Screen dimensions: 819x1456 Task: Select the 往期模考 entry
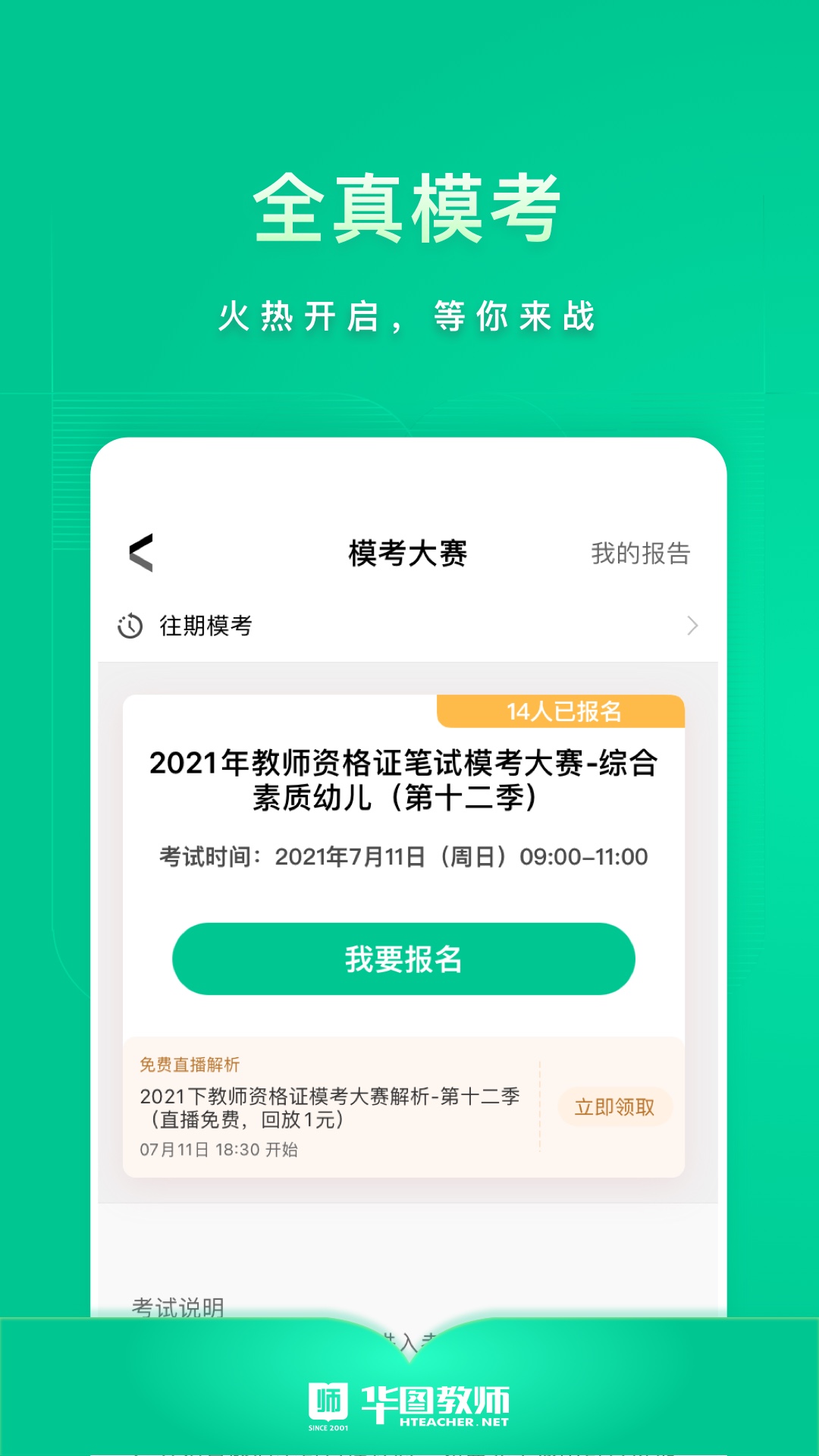tap(205, 626)
